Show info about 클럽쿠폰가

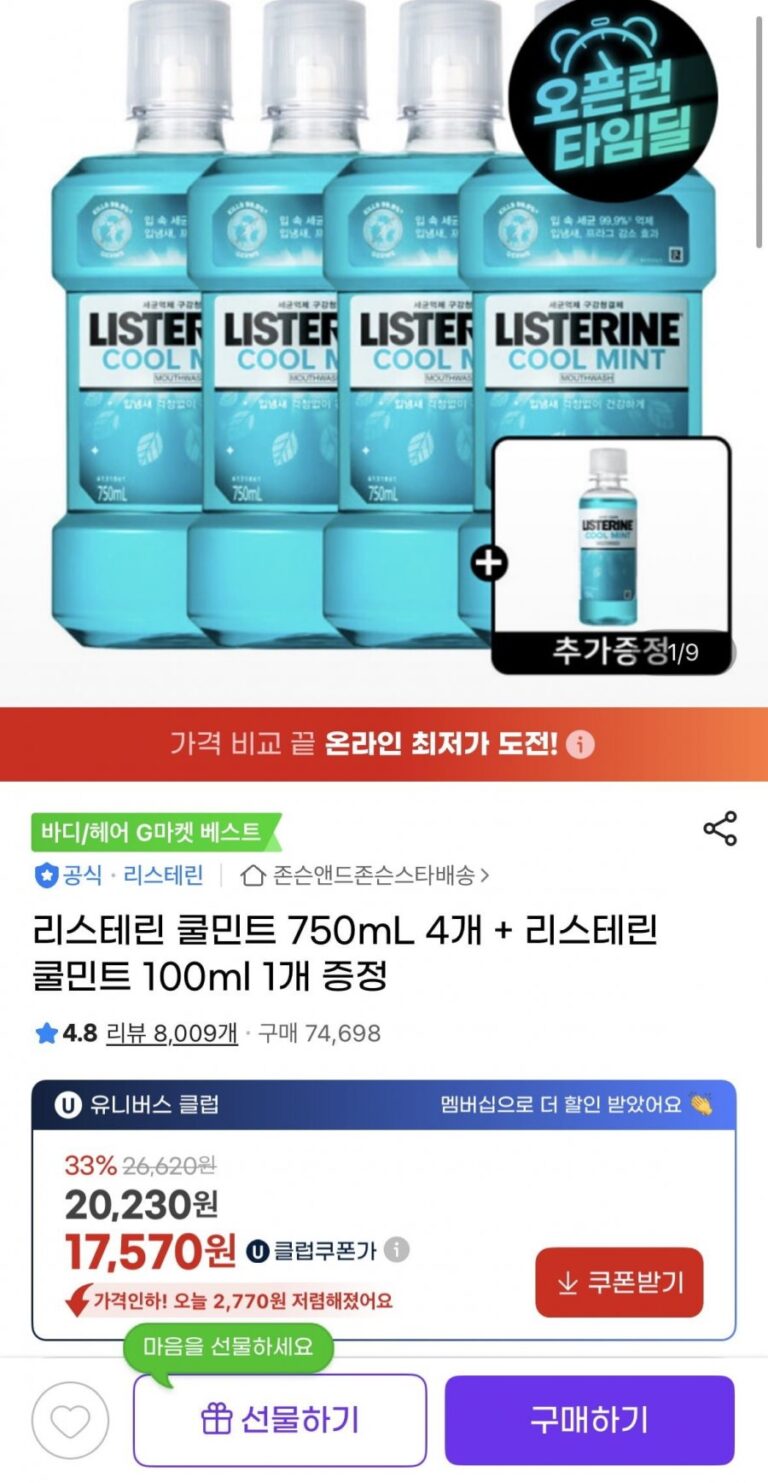tap(397, 1250)
